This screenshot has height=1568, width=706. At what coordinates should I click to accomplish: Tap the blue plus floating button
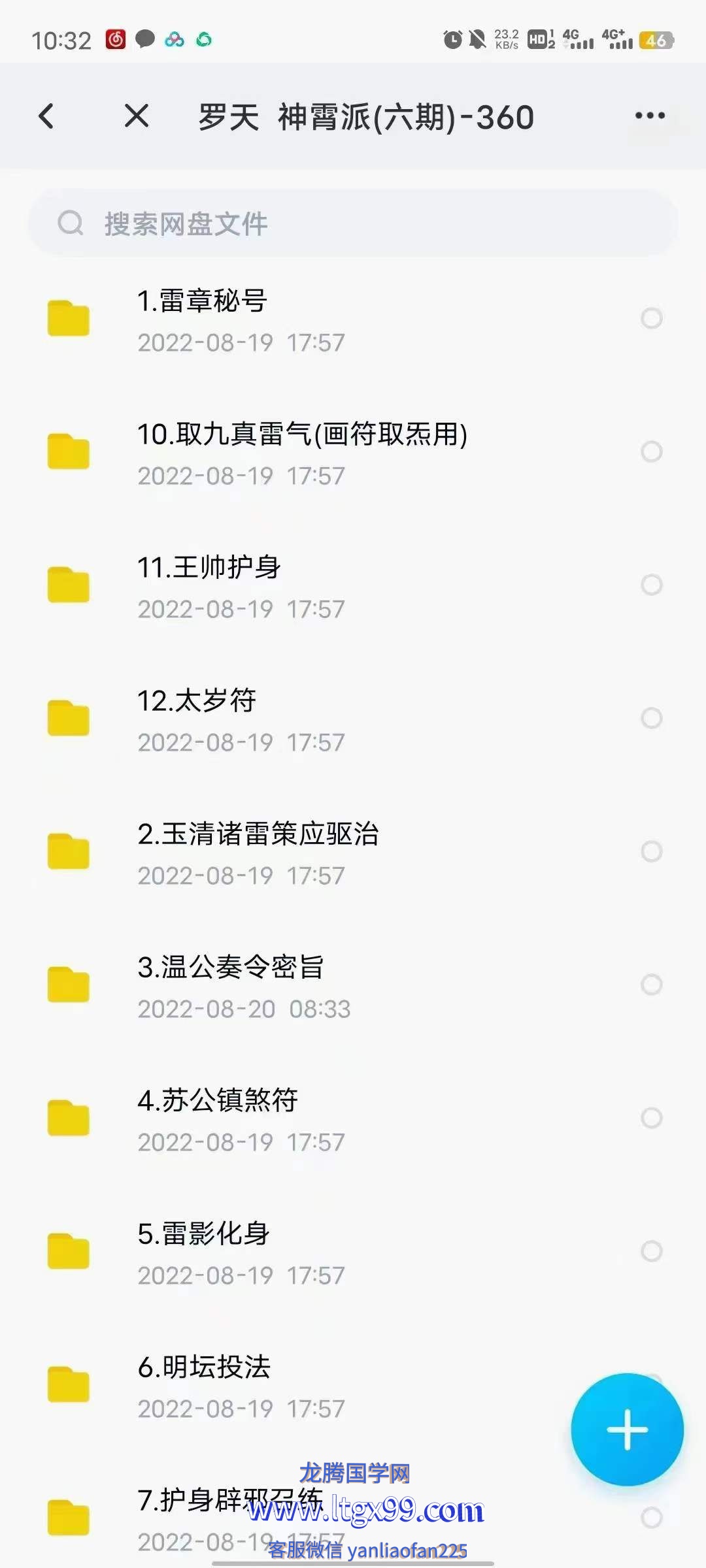[x=628, y=1429]
